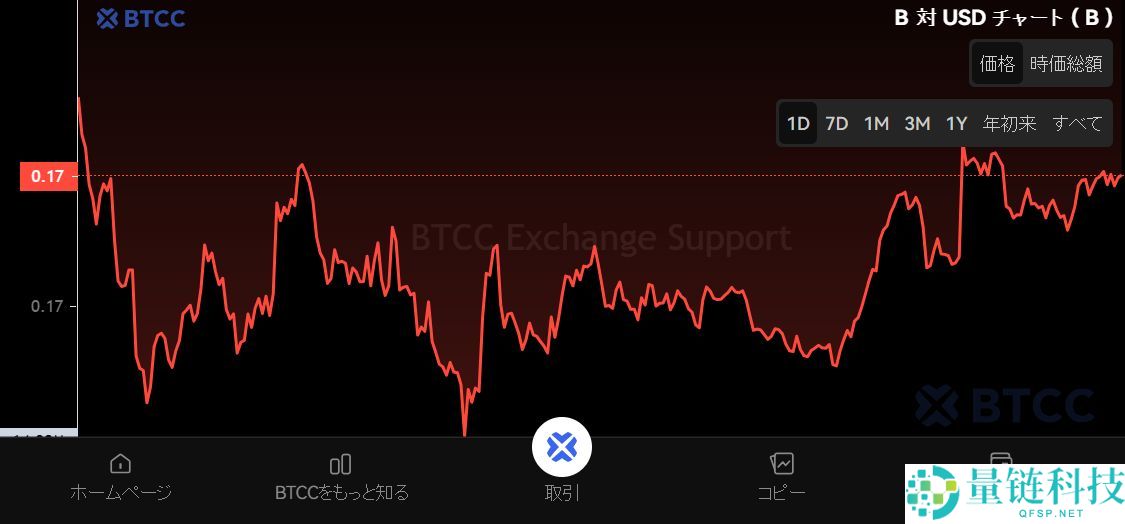
Task: Select the 1Y time range
Action: click(x=957, y=124)
